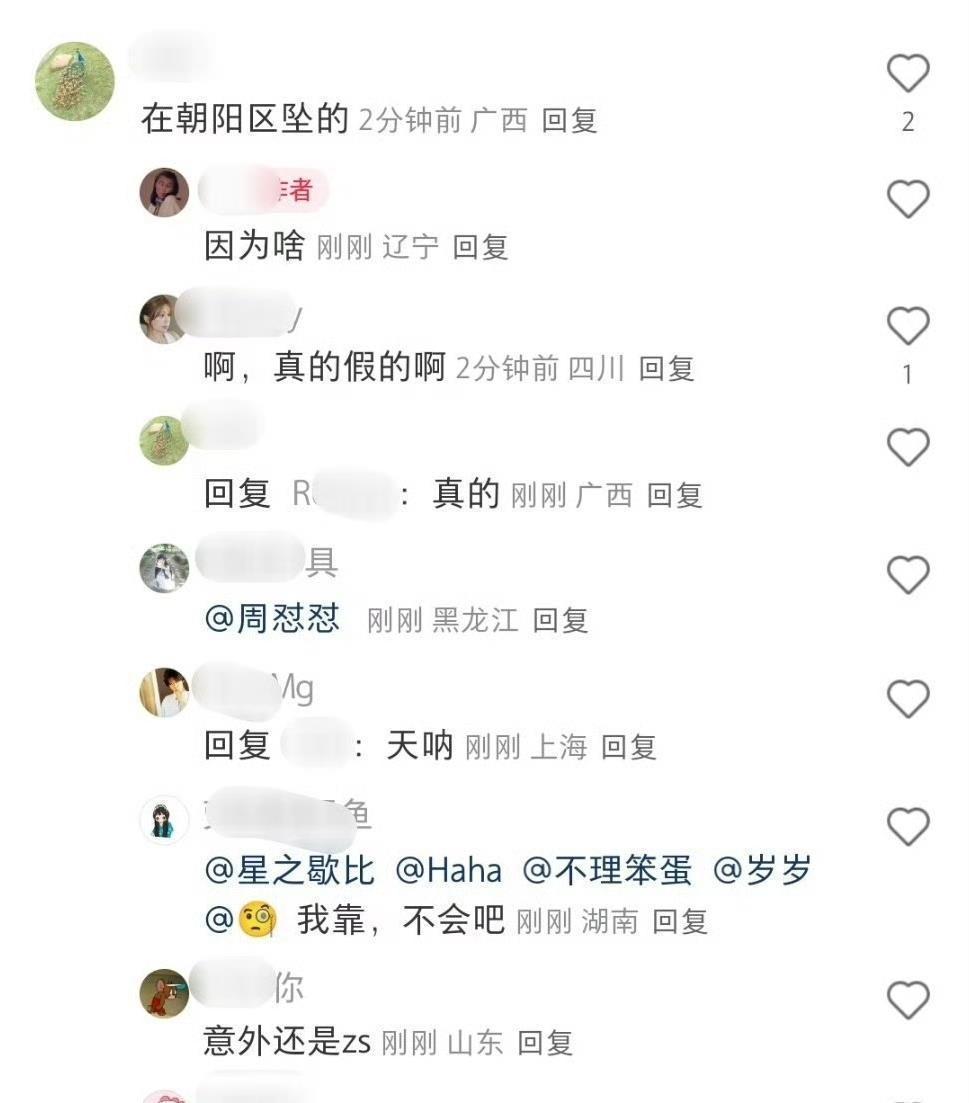Image resolution: width=969 pixels, height=1103 pixels.
Task: Open the peacock avatar profile of top commenter
Action: [75, 82]
